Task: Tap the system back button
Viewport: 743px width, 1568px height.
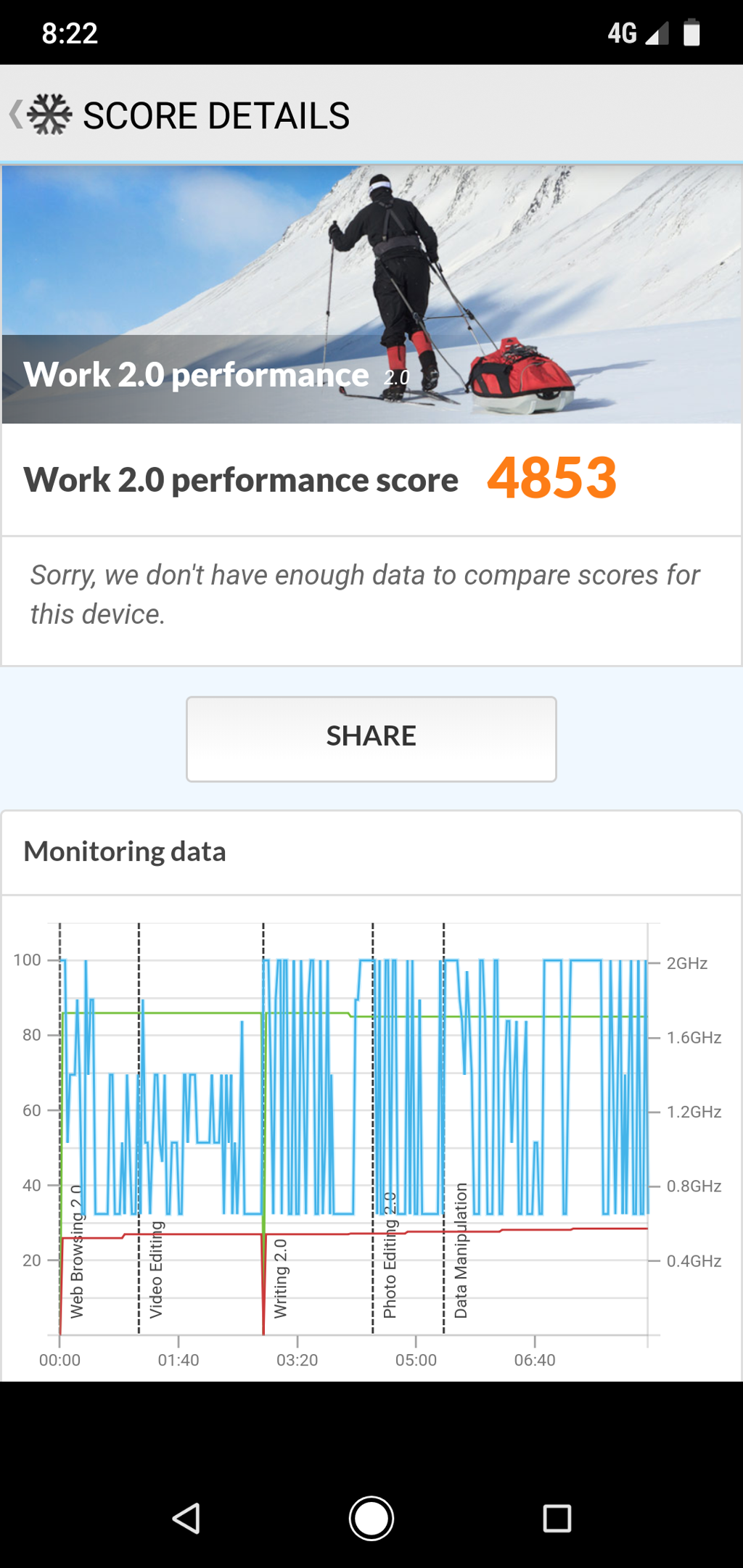Action: (186, 1518)
